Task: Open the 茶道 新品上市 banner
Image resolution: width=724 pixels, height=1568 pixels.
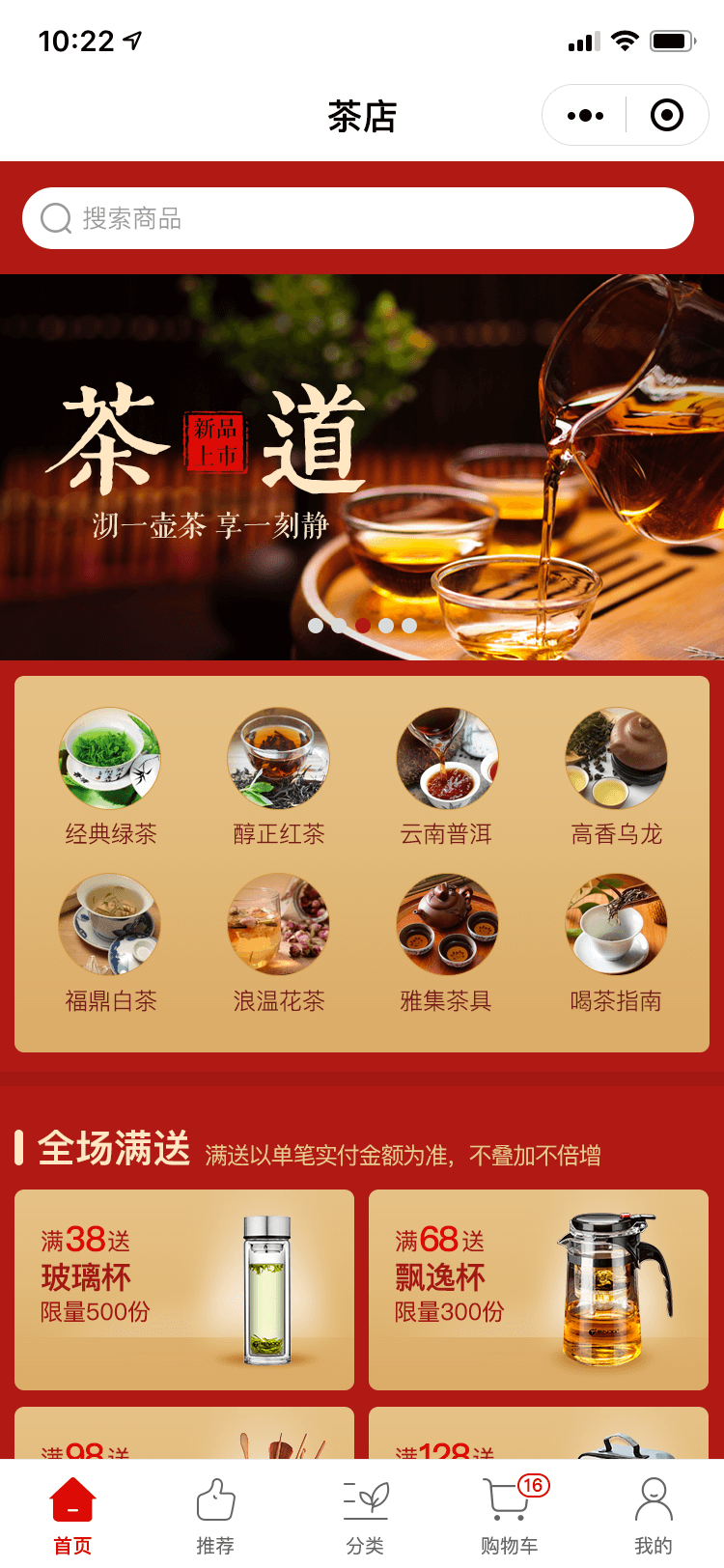Action: (362, 467)
